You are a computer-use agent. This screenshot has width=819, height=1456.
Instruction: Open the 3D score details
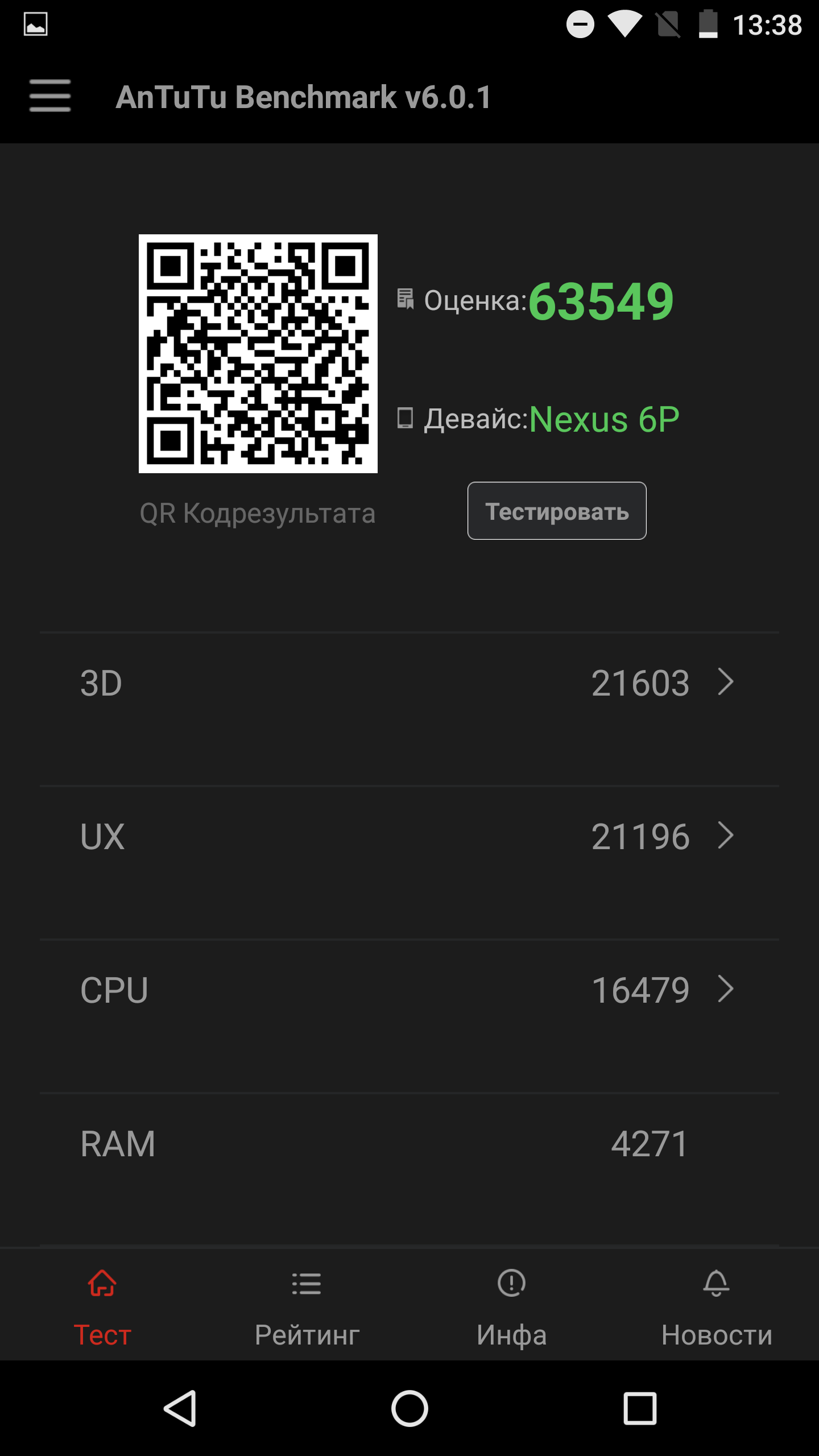(x=409, y=682)
